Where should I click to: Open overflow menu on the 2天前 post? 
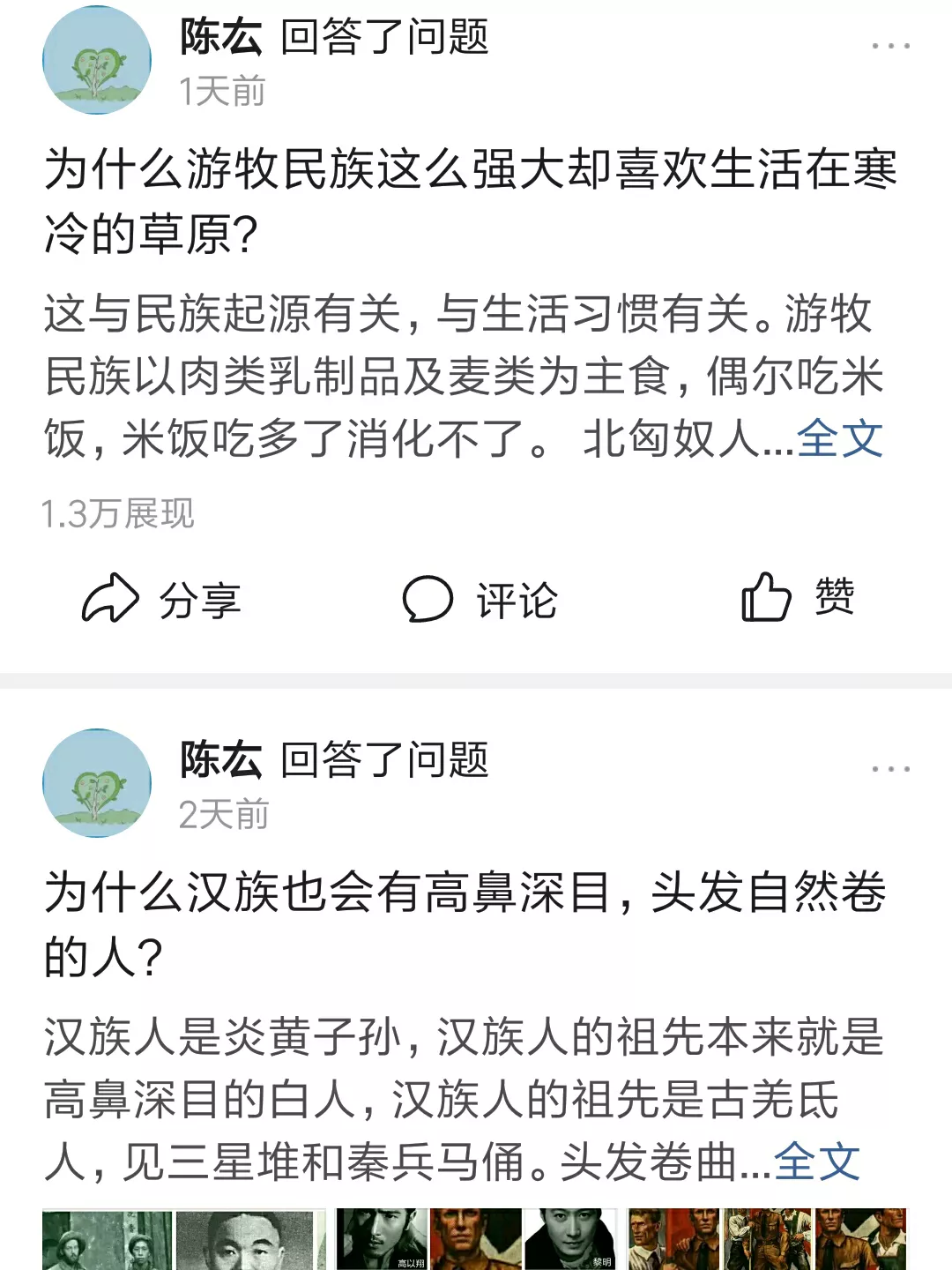(x=890, y=769)
